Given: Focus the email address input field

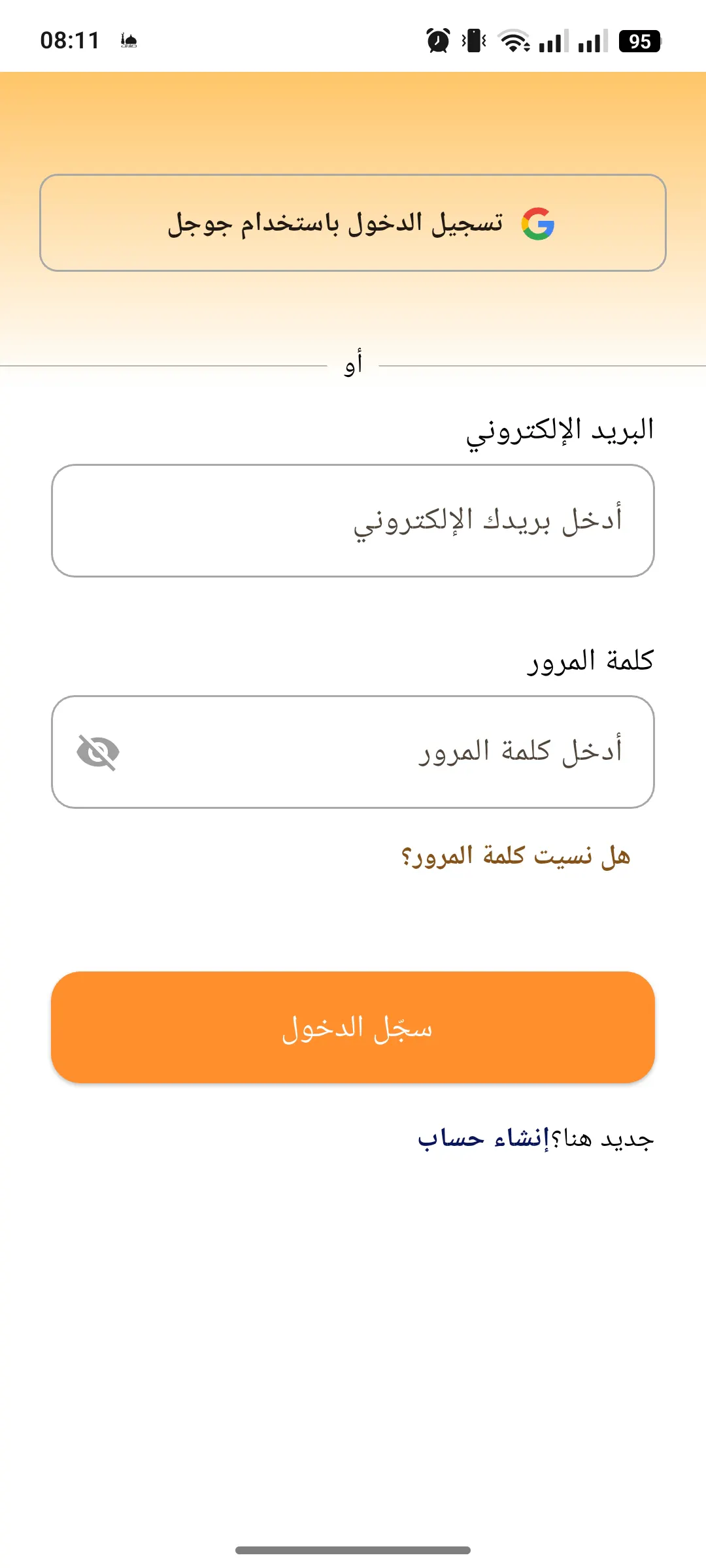Looking at the screenshot, I should click(x=353, y=521).
